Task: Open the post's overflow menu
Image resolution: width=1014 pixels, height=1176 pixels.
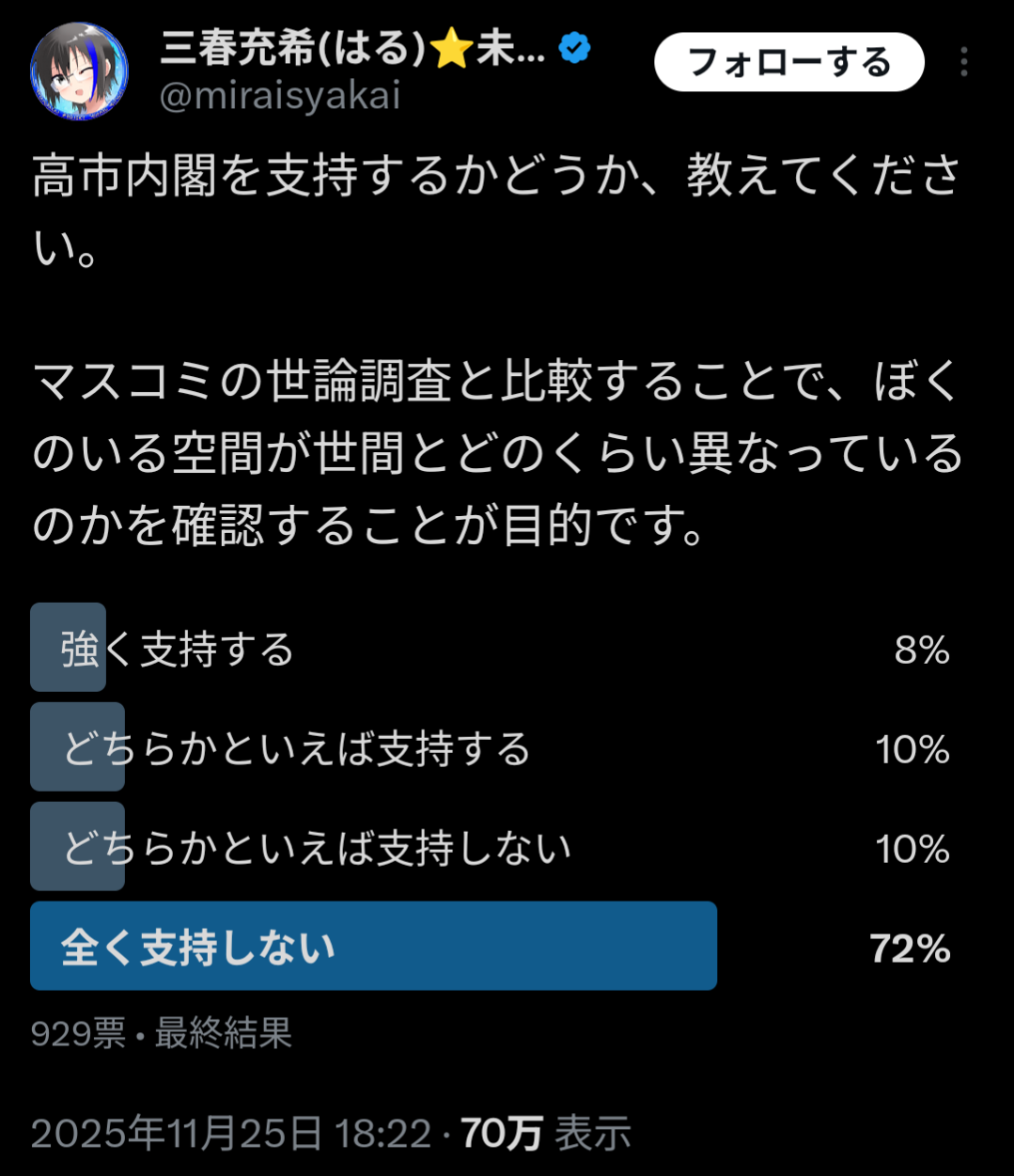Action: (963, 63)
